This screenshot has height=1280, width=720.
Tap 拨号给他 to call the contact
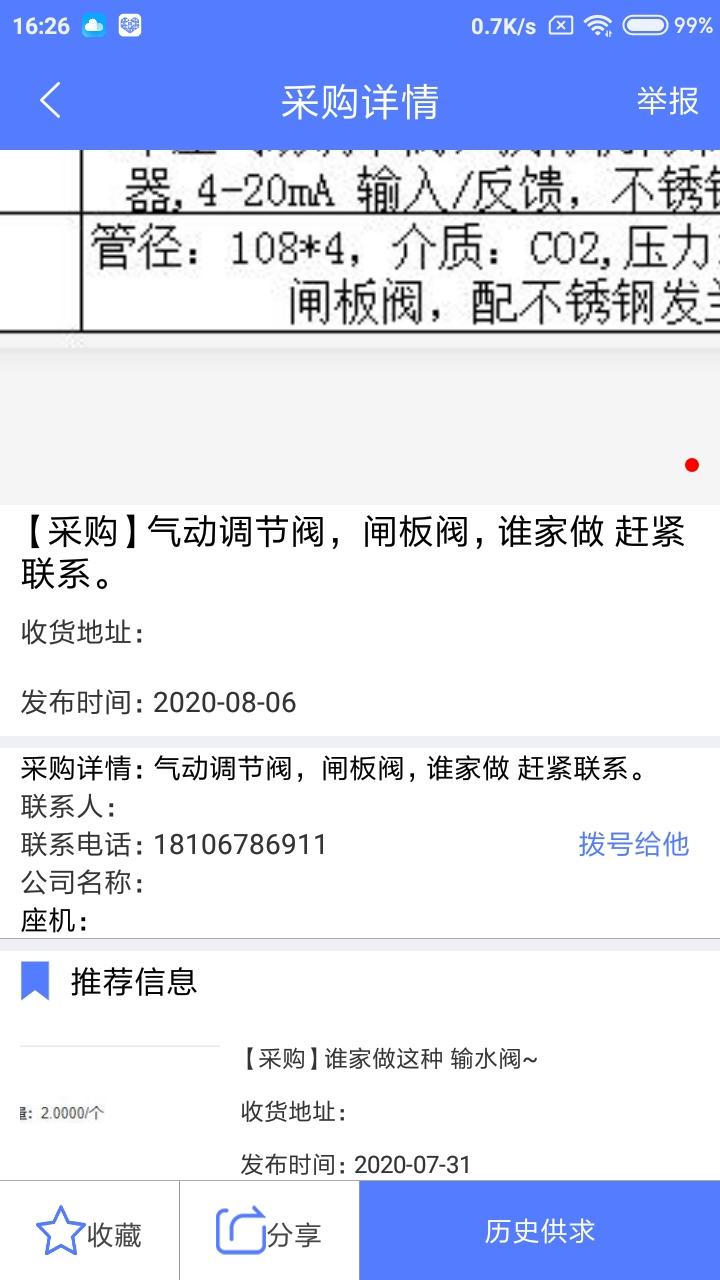click(x=633, y=844)
